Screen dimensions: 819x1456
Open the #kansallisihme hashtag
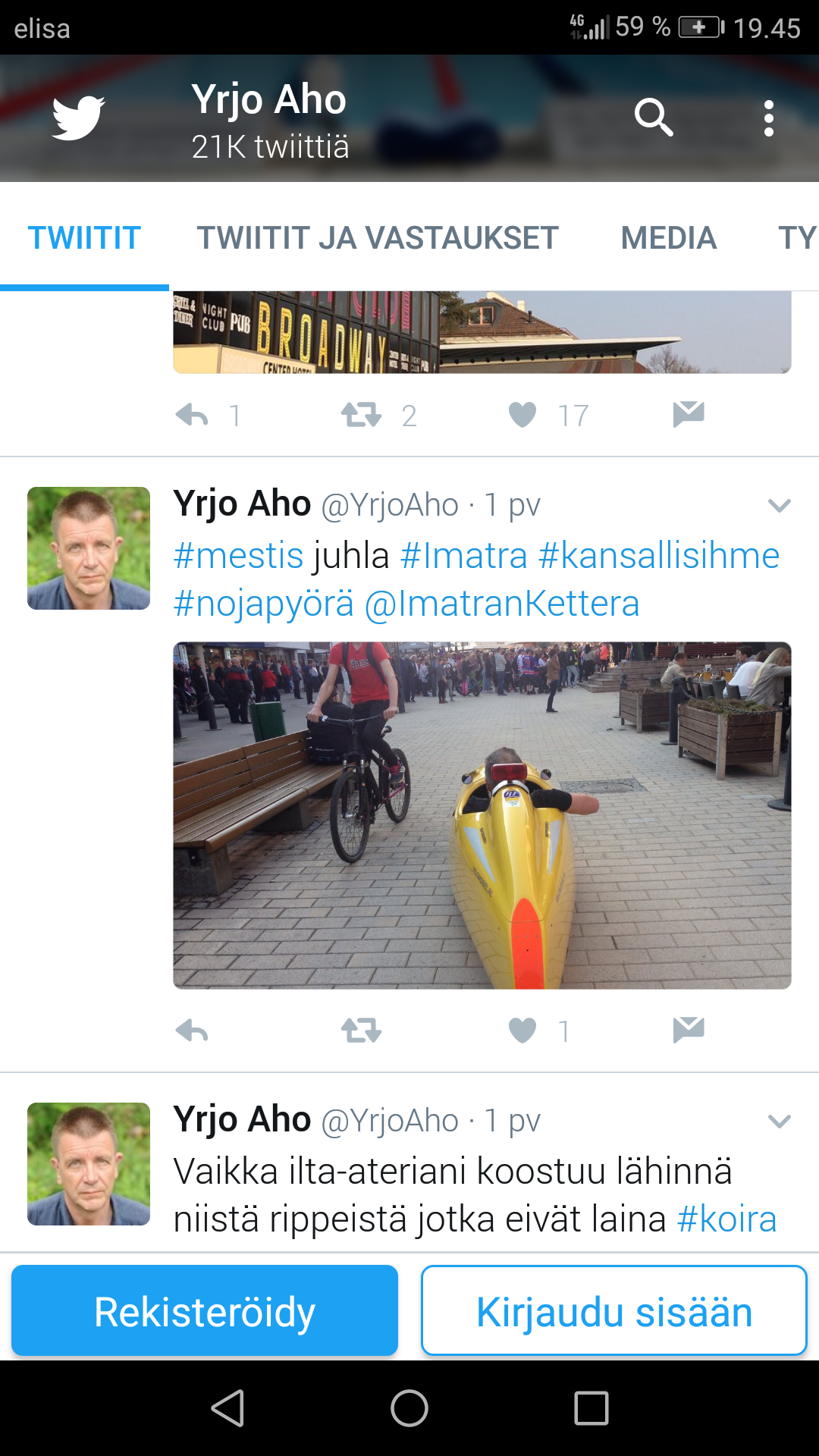point(658,556)
